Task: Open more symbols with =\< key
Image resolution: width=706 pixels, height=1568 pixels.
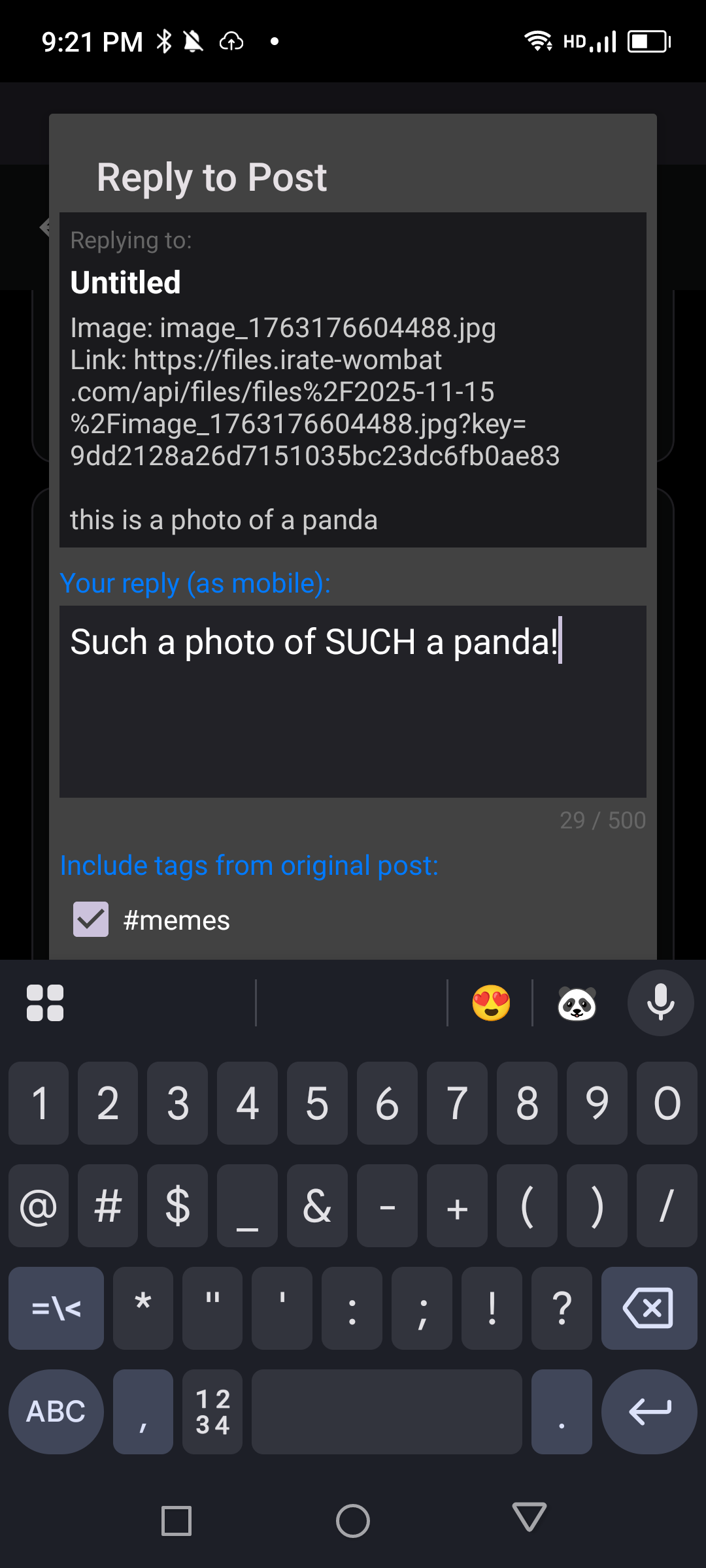Action: [56, 1308]
